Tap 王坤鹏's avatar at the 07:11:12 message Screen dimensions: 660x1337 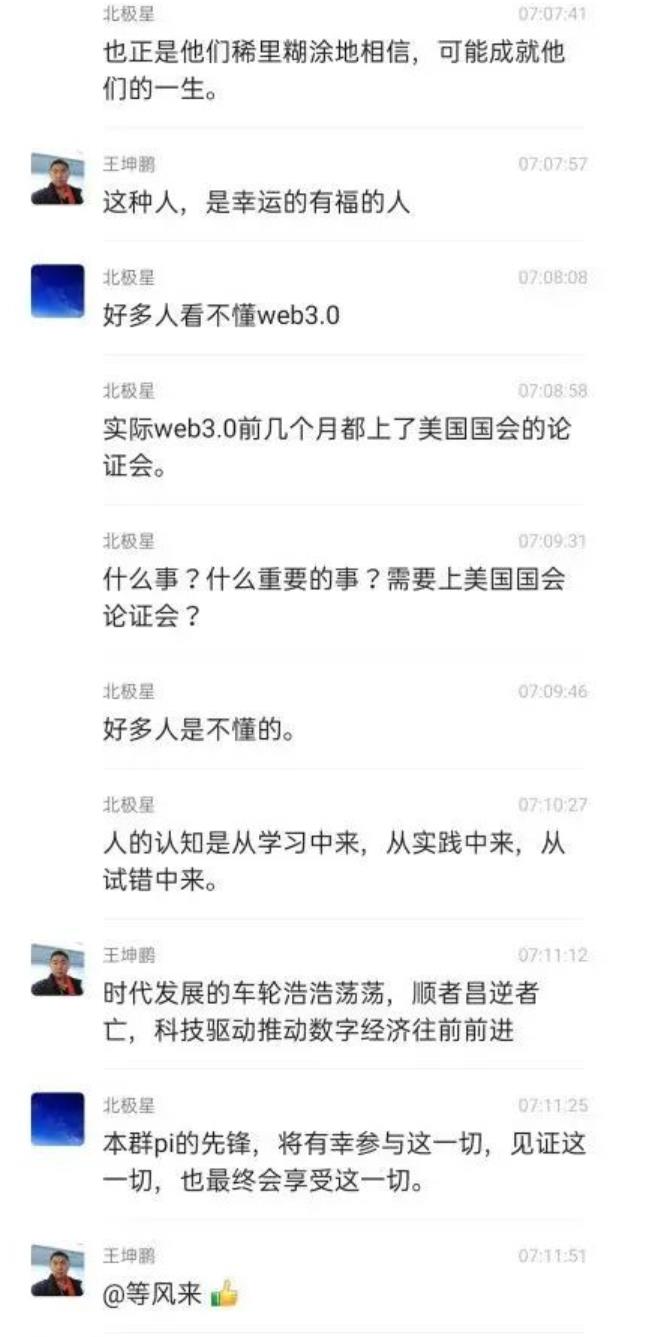pyautogui.click(x=57, y=969)
